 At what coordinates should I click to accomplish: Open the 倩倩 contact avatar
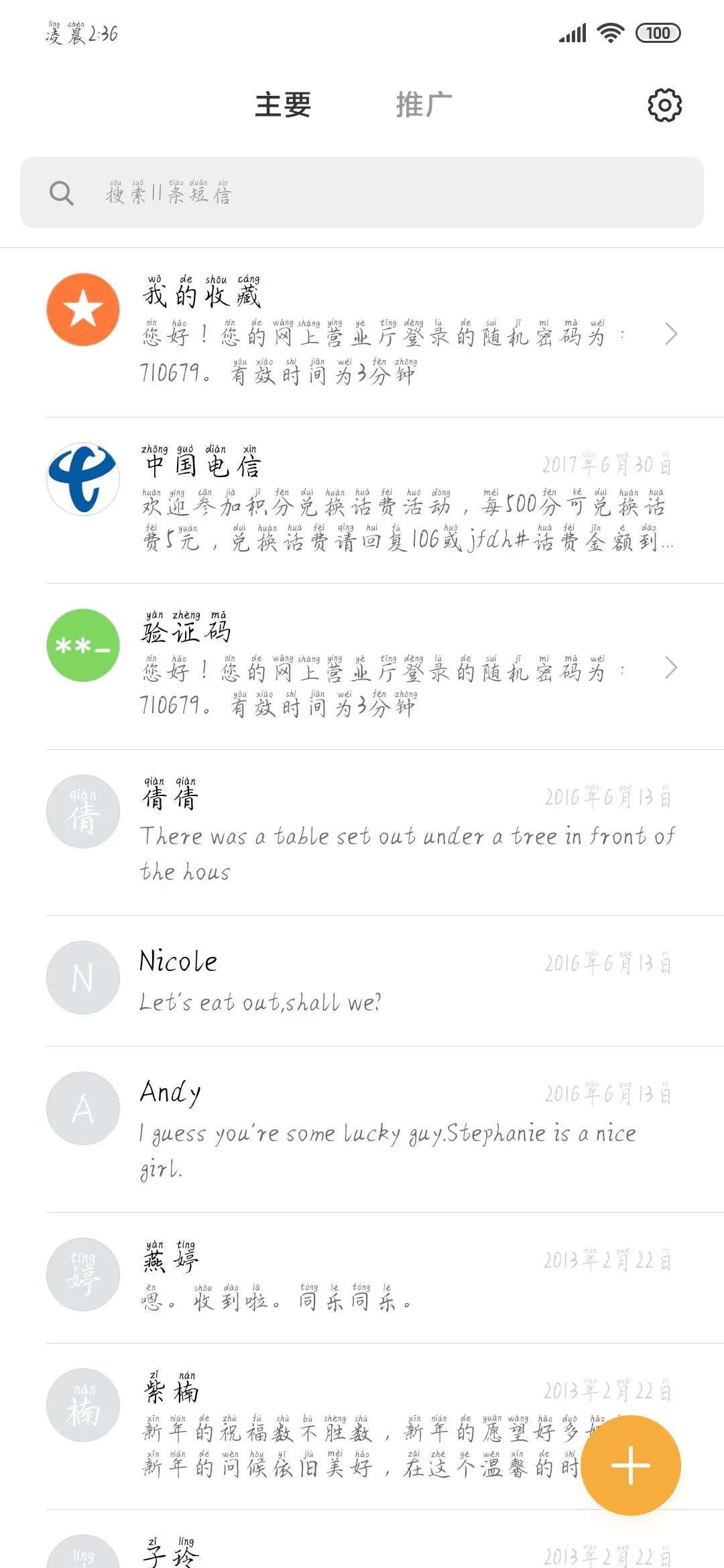pos(82,811)
